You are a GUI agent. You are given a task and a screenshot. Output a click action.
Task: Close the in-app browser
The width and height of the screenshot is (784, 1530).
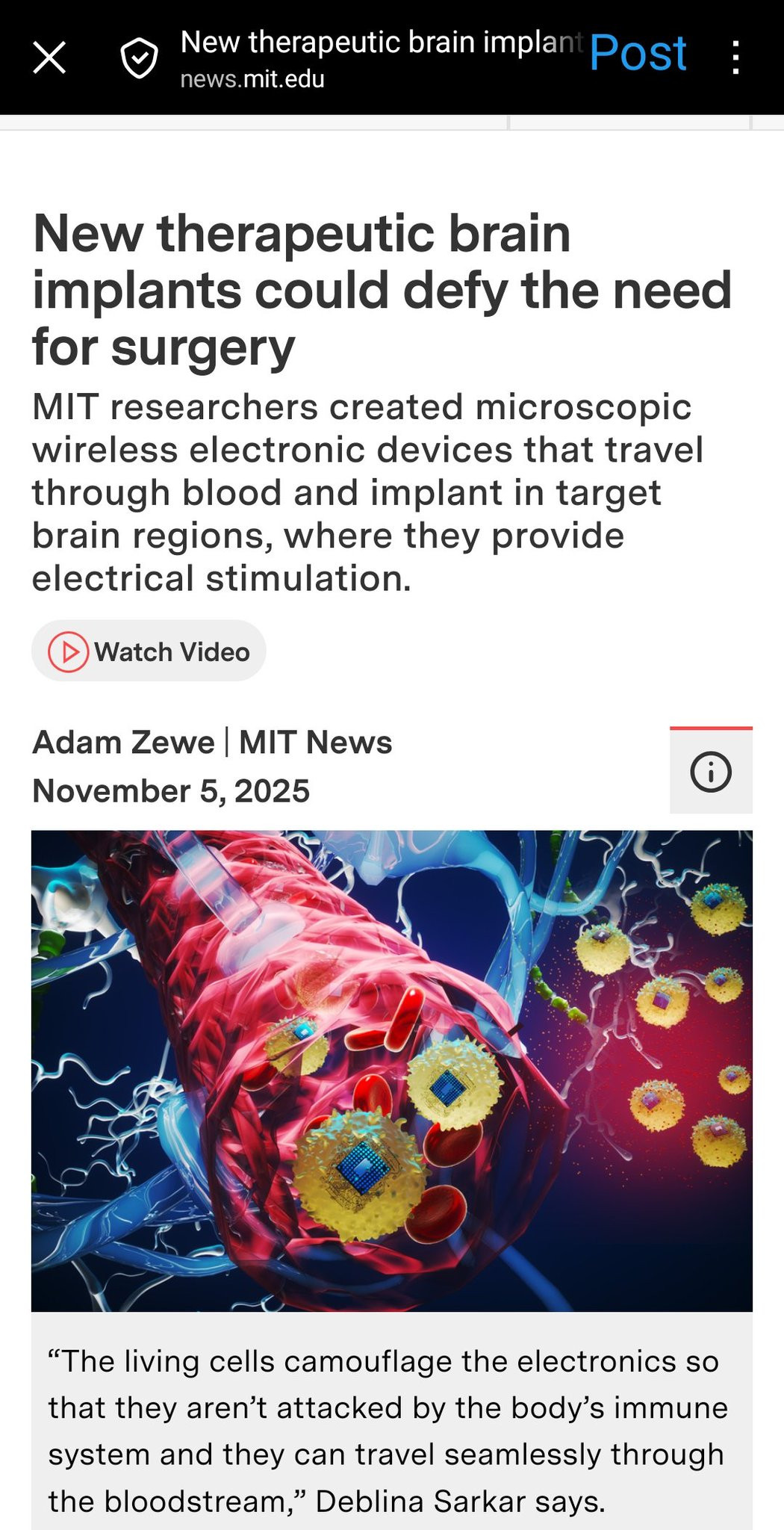(x=49, y=58)
